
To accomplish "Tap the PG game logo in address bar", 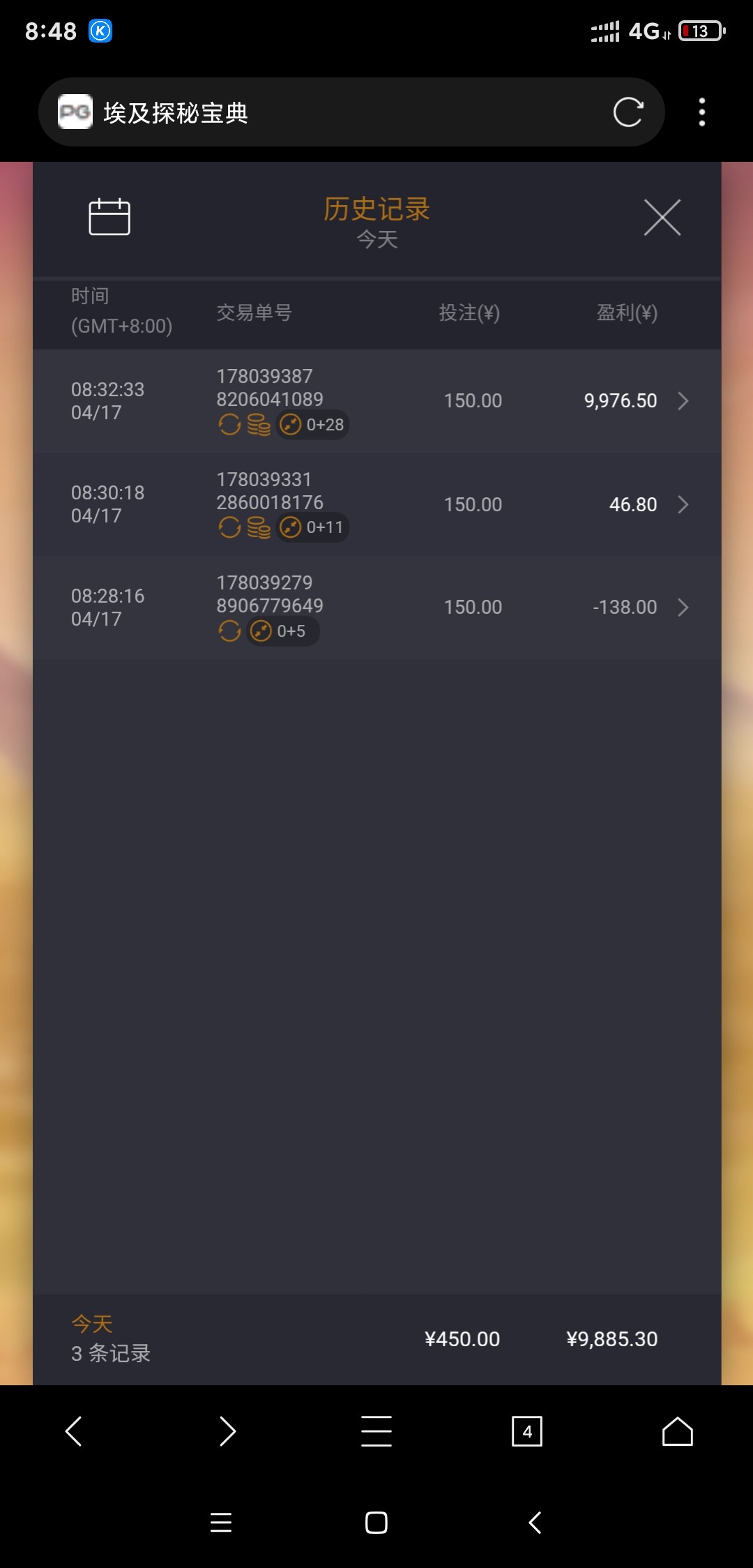I will click(x=77, y=112).
